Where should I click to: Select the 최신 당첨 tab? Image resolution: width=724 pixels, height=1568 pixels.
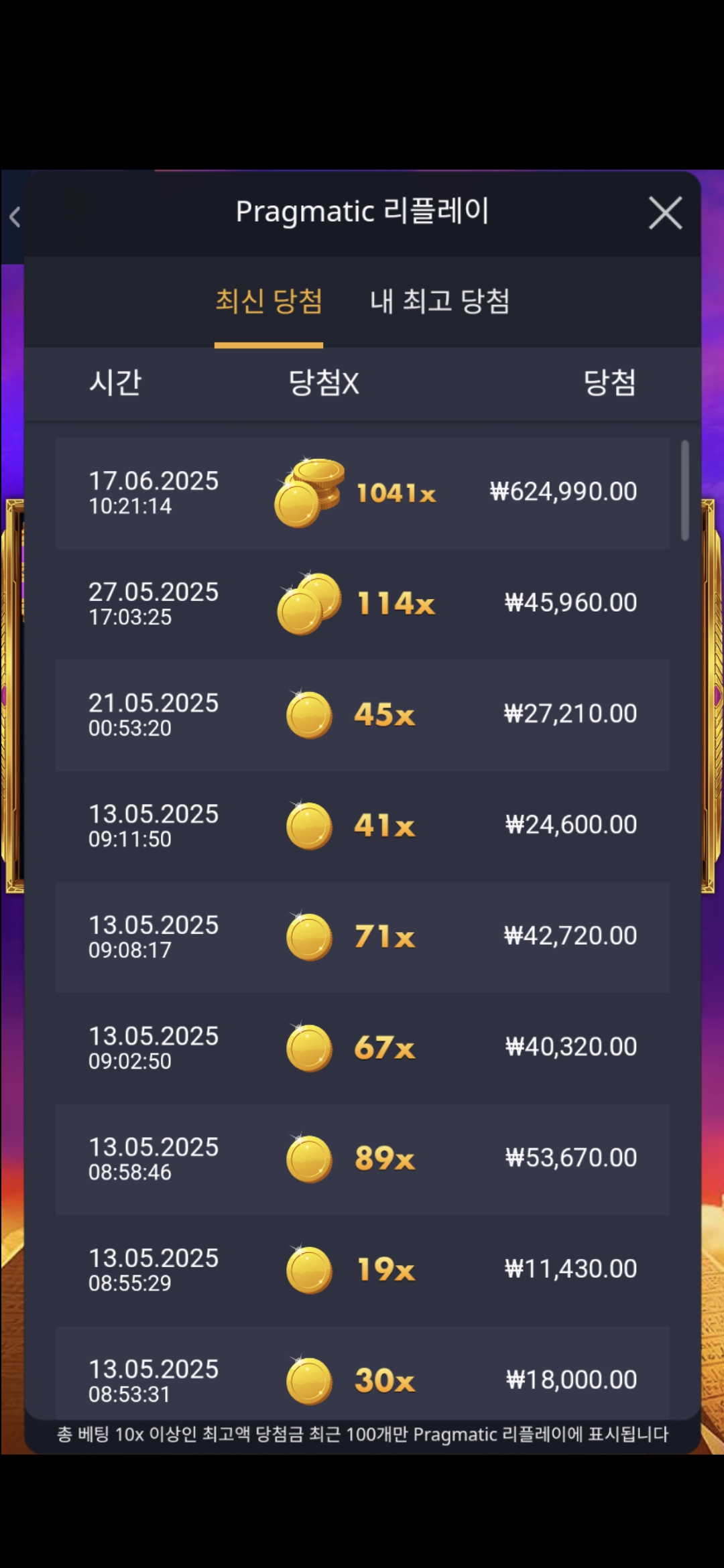(x=269, y=301)
